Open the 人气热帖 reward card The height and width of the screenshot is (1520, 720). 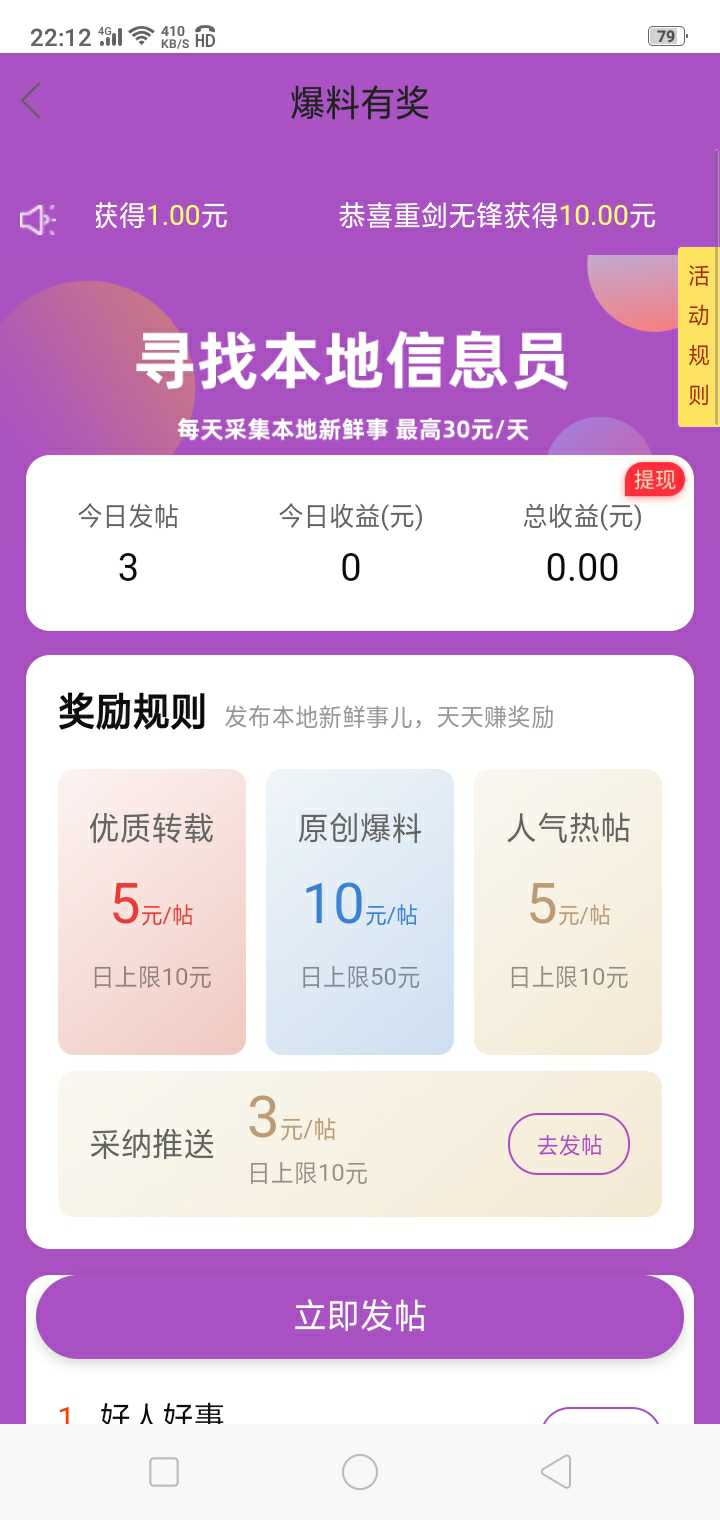click(x=568, y=911)
